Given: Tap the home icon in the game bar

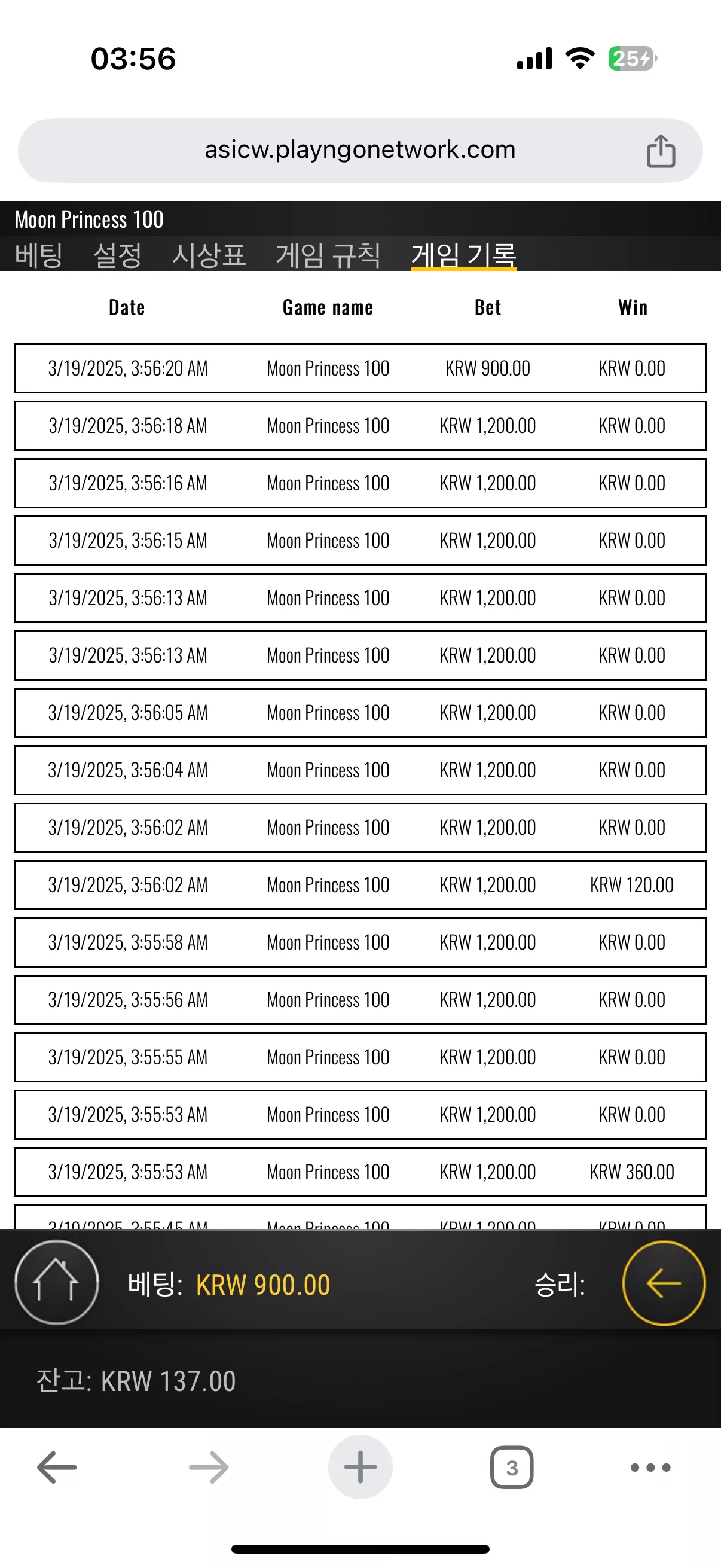Looking at the screenshot, I should point(57,1283).
